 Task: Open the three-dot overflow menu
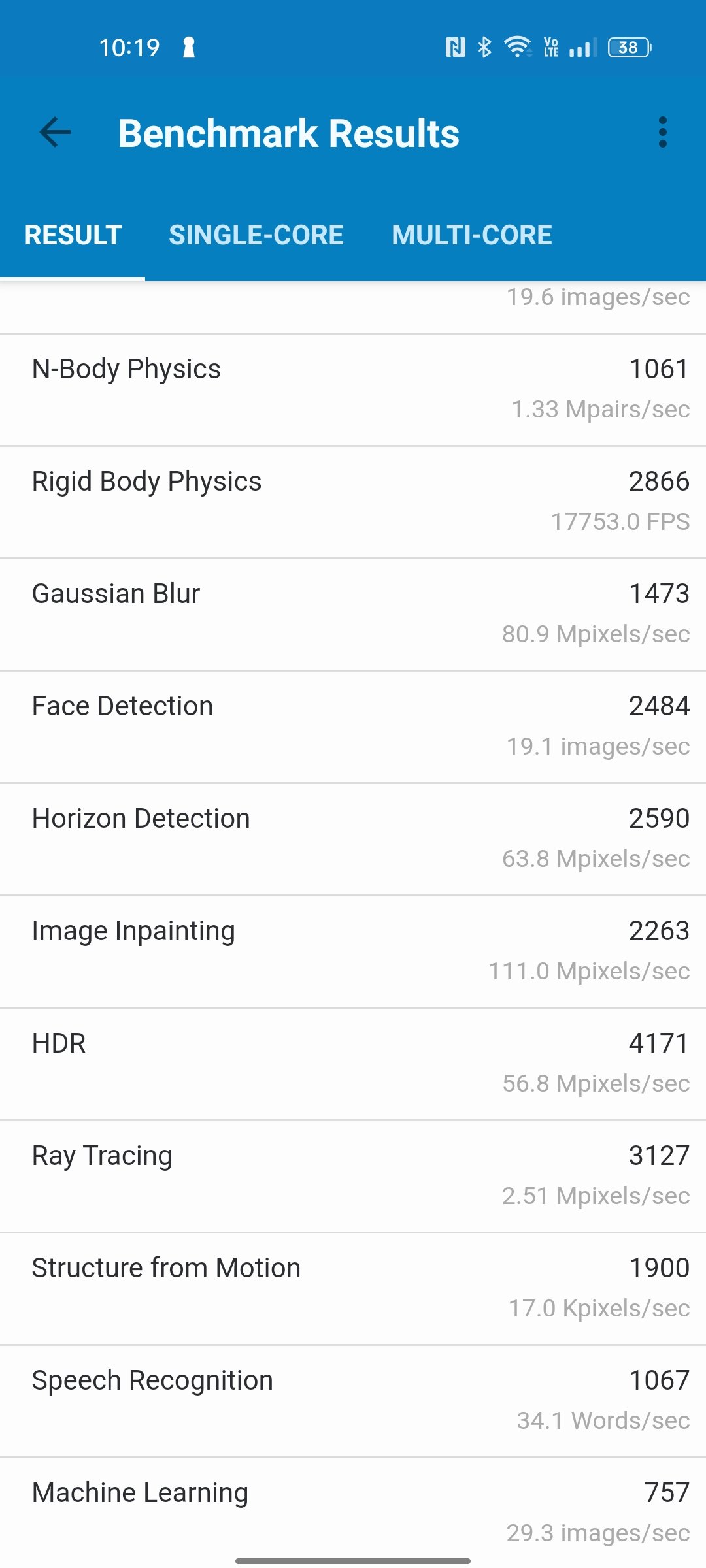(x=663, y=133)
